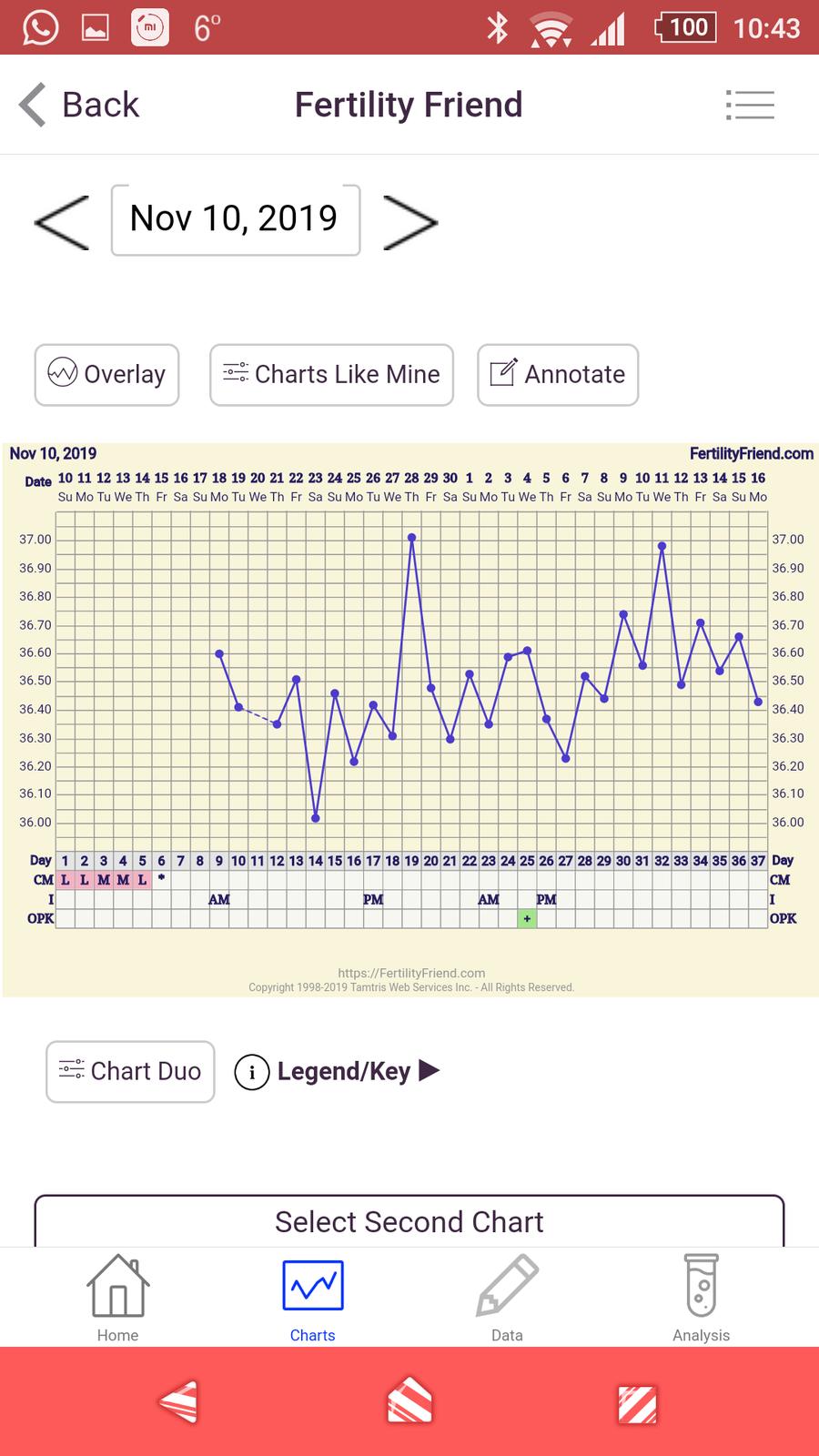Tap the Overlay button
The width and height of the screenshot is (819, 1456).
point(107,374)
